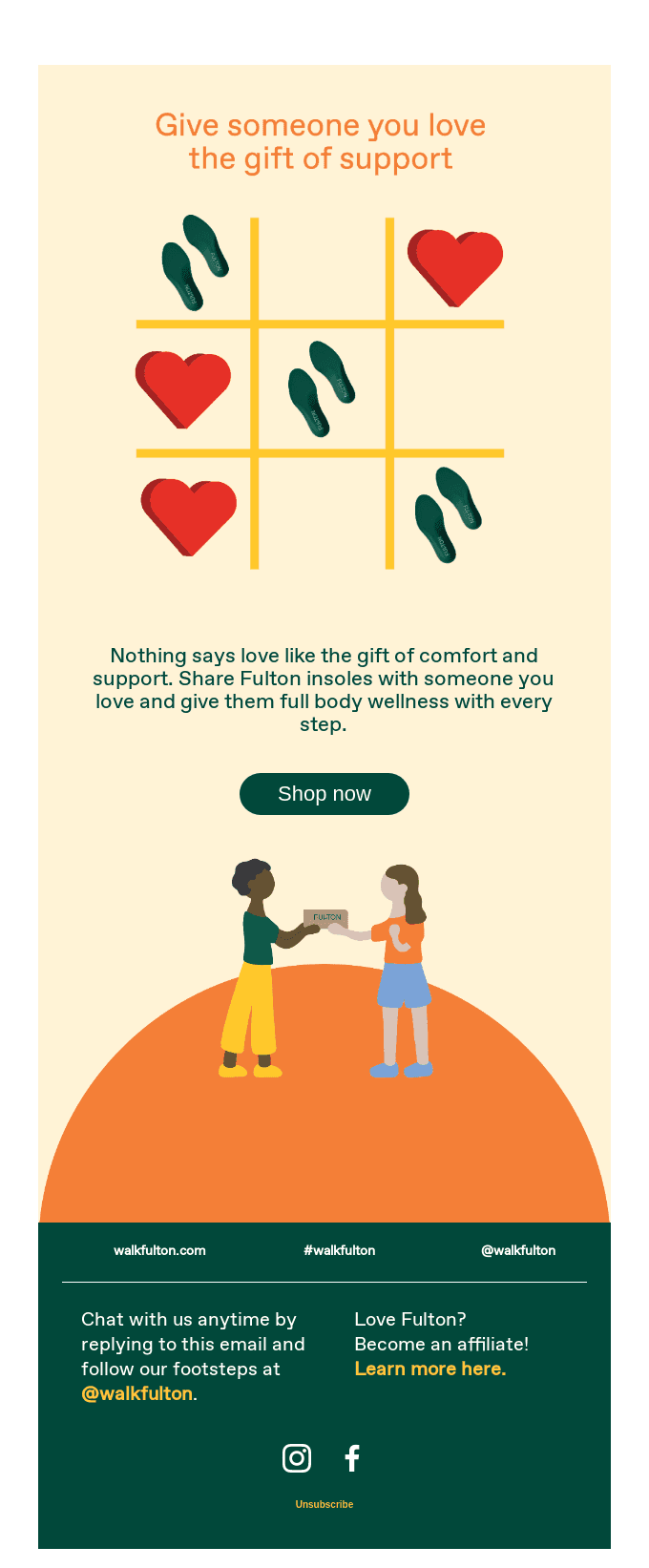Visit Fulton's Instagram page
Viewport: 649px width, 1568px height.
(x=297, y=1458)
